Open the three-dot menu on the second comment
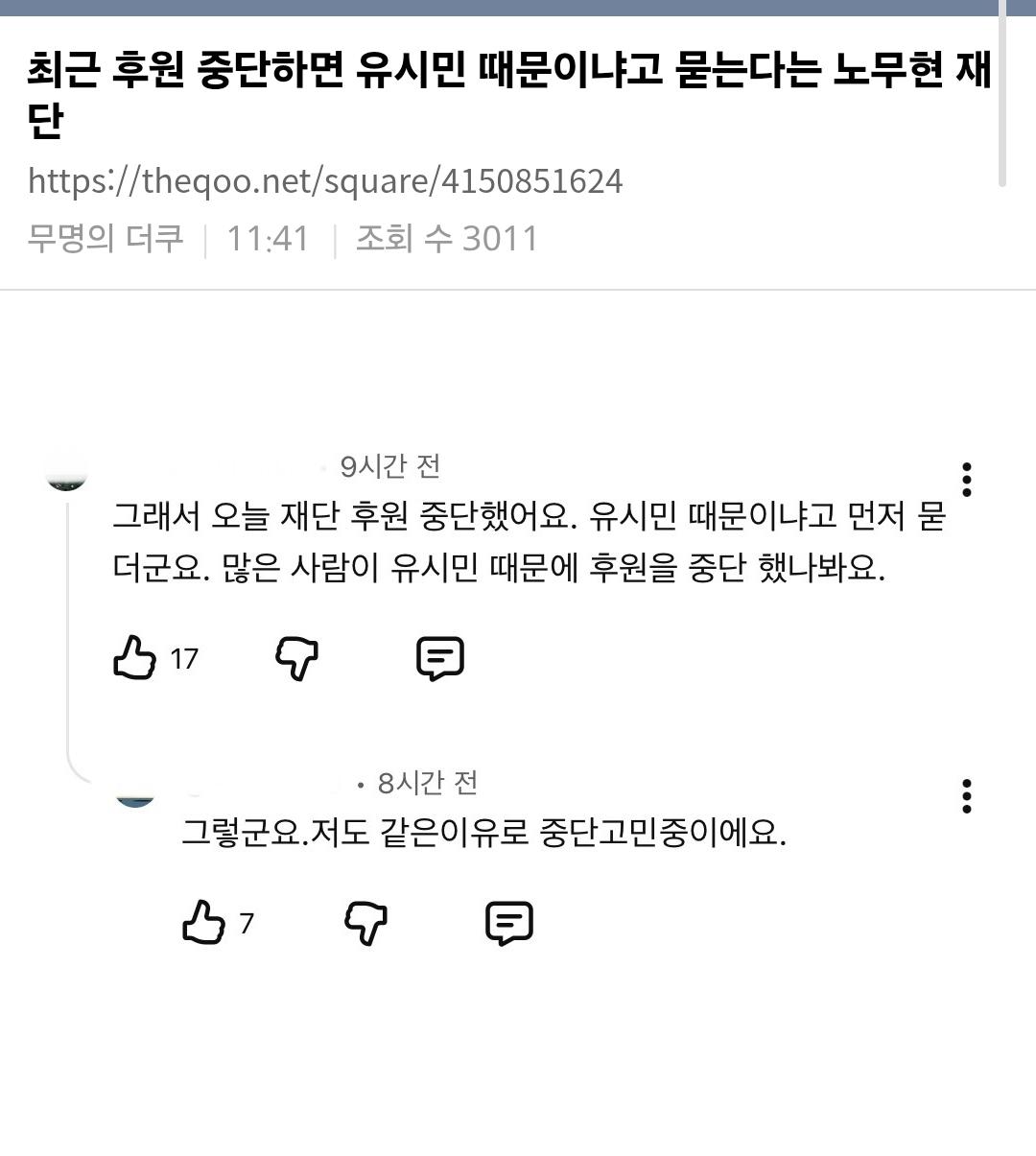The height and width of the screenshot is (1156, 1036). tap(966, 796)
